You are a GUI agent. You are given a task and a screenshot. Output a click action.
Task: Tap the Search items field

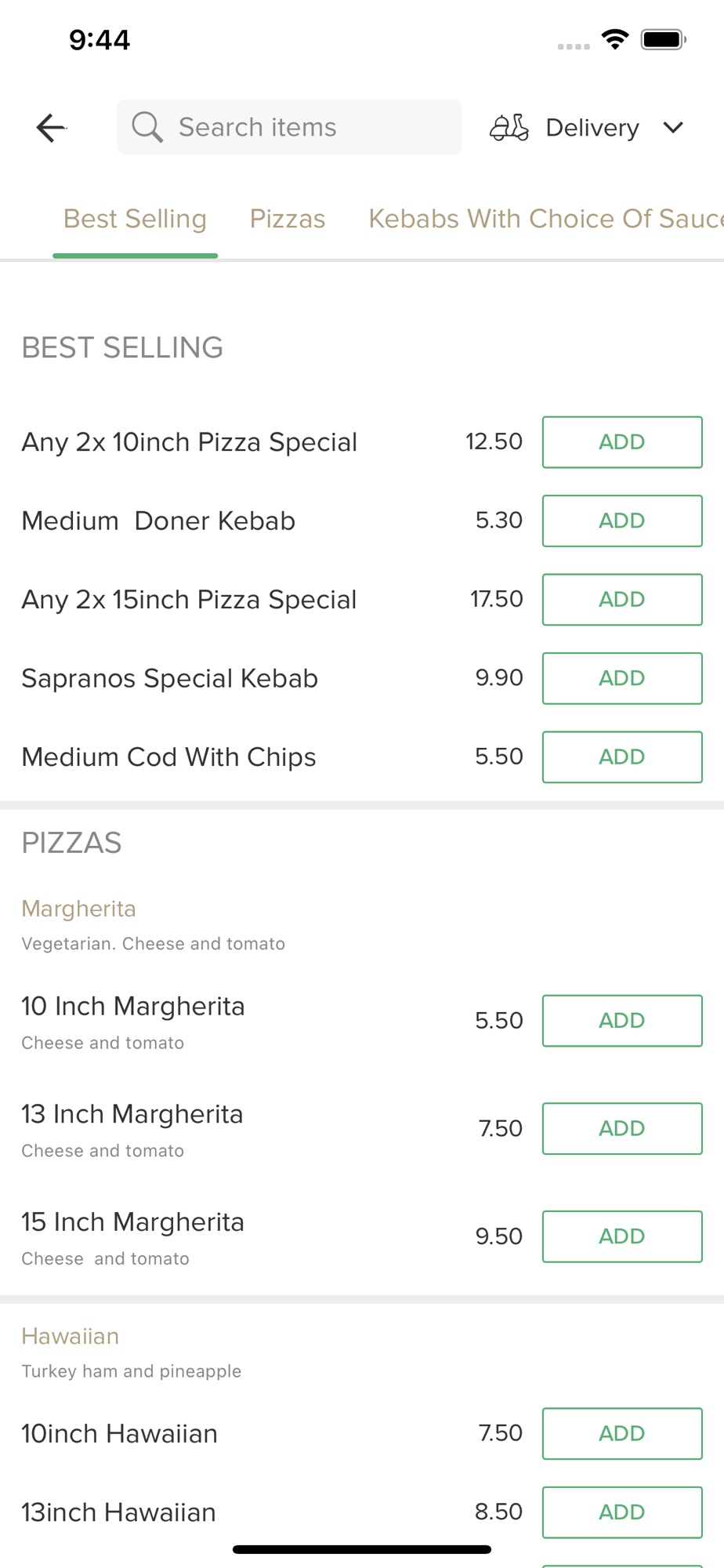click(289, 127)
